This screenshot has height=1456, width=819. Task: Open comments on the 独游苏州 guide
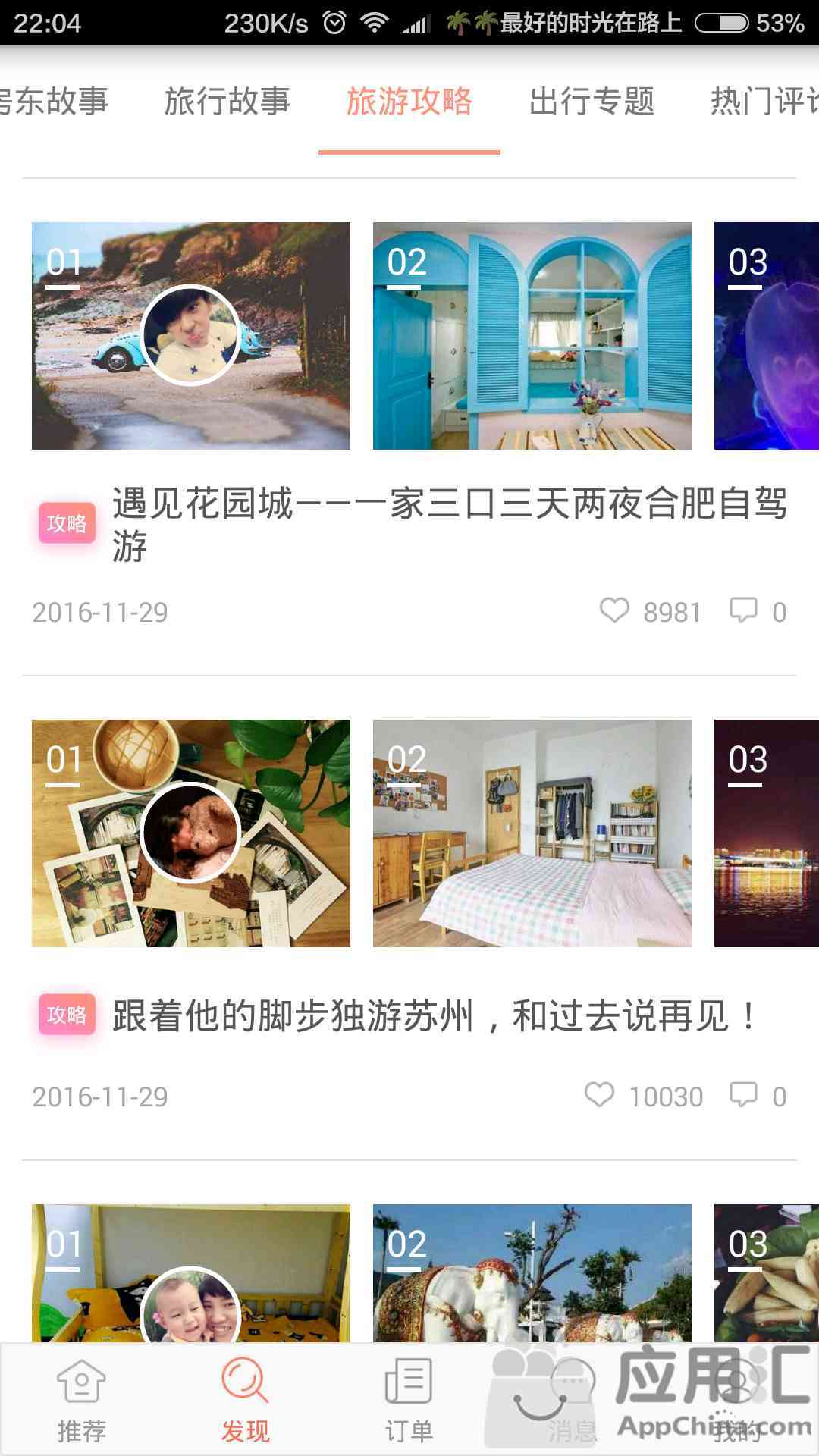click(x=743, y=1095)
